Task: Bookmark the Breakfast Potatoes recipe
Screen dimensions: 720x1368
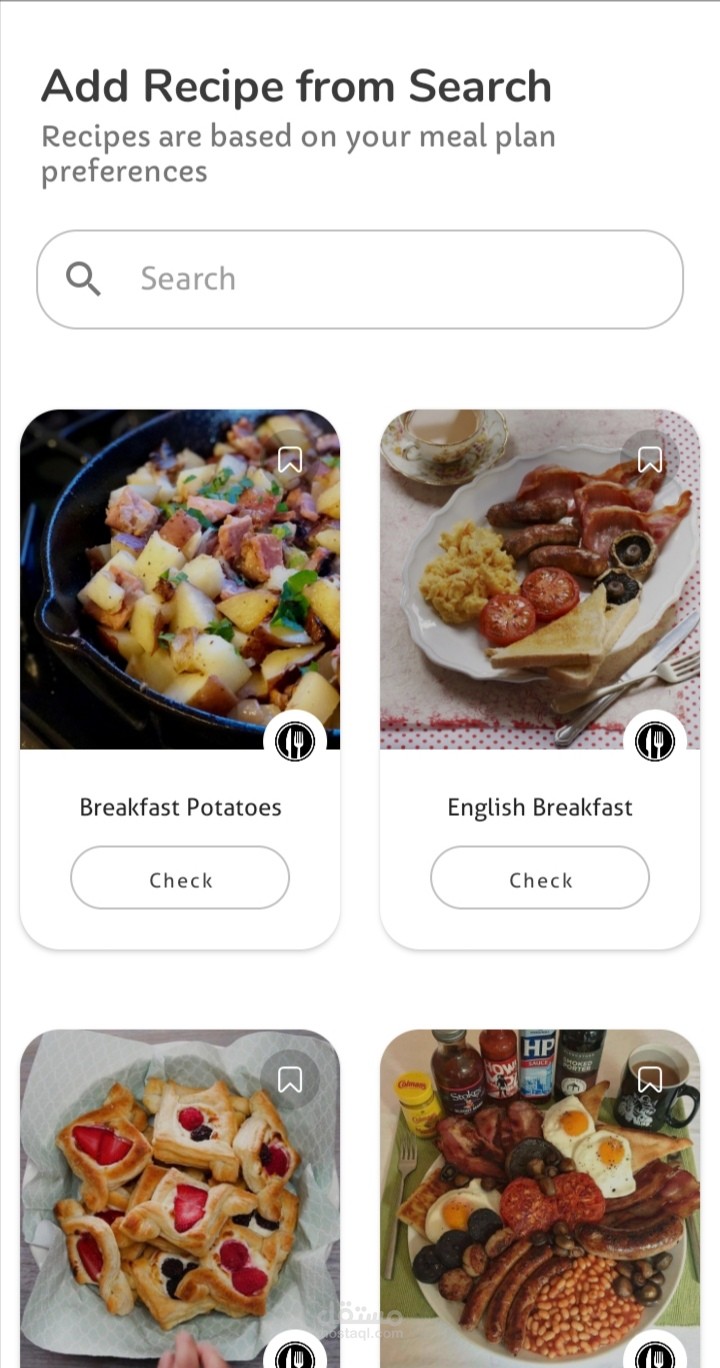Action: point(290,459)
